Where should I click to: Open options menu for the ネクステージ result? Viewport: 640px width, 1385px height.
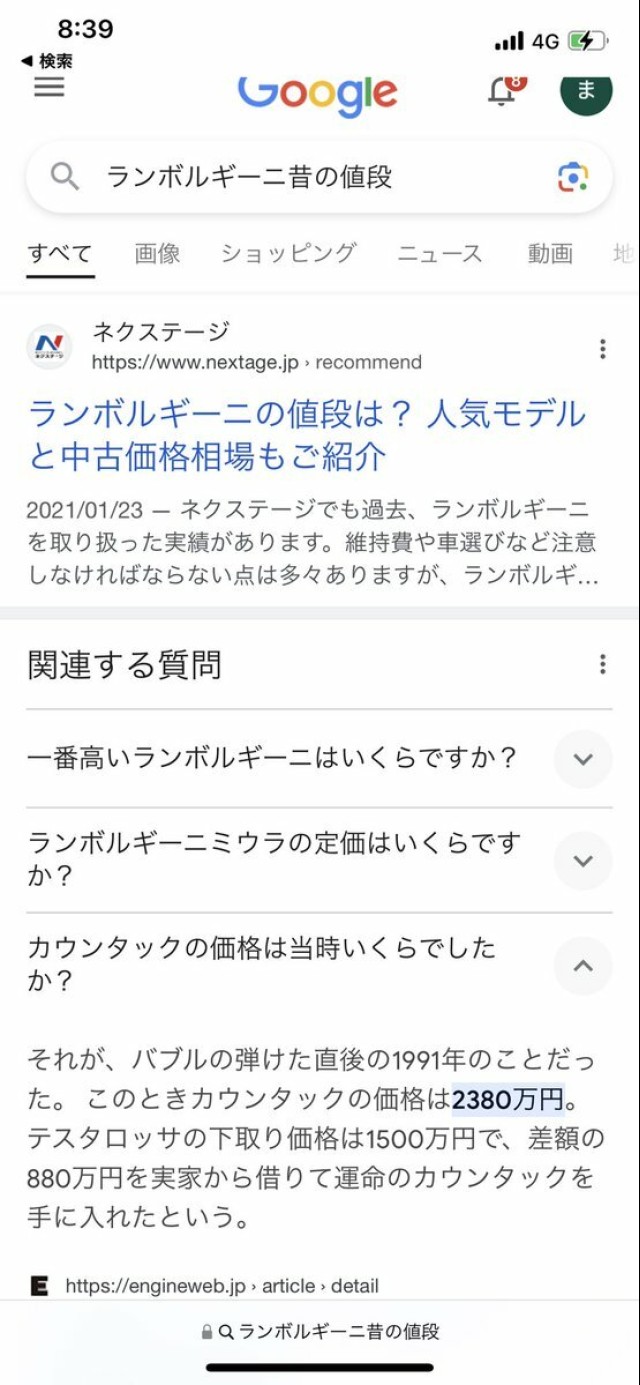tap(602, 349)
